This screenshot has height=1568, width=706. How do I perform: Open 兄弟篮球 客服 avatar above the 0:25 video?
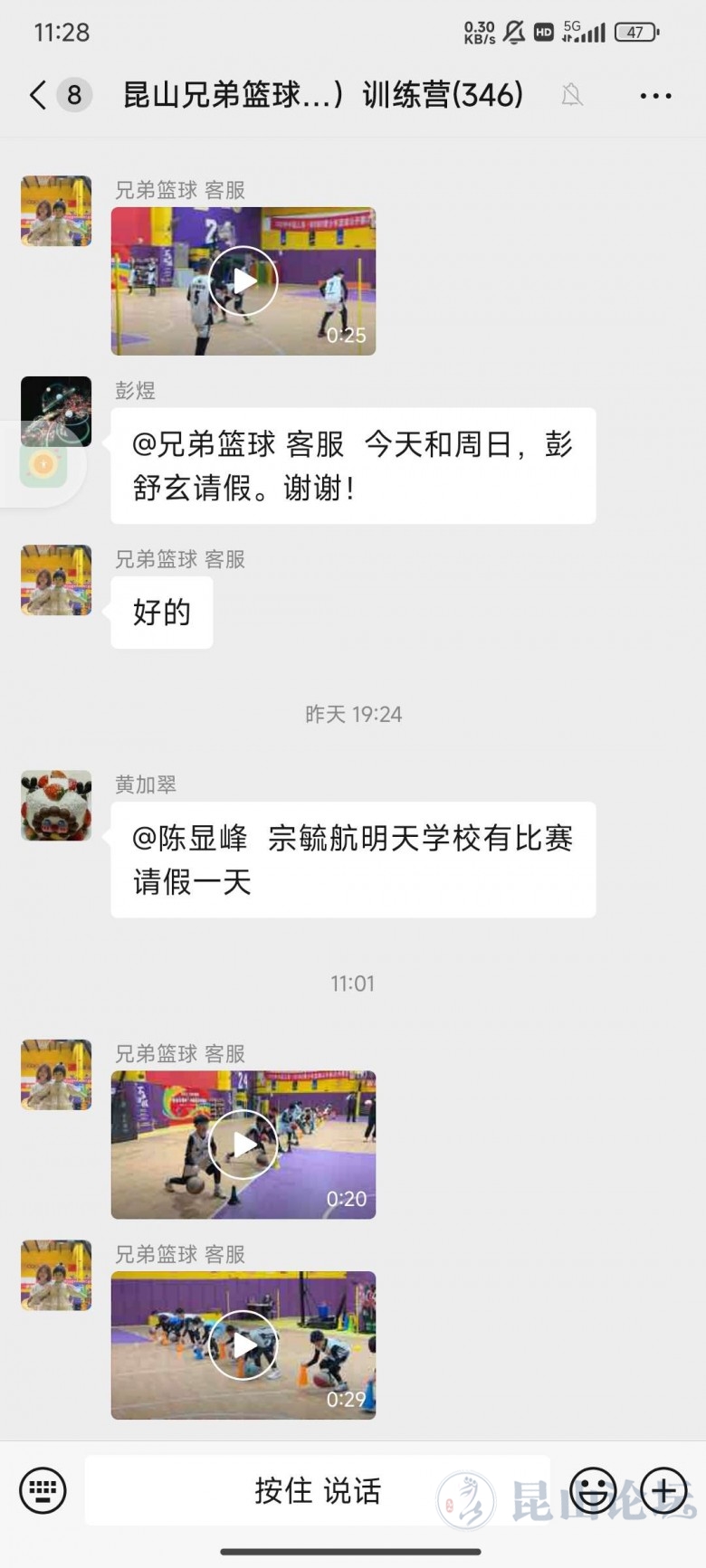56,211
